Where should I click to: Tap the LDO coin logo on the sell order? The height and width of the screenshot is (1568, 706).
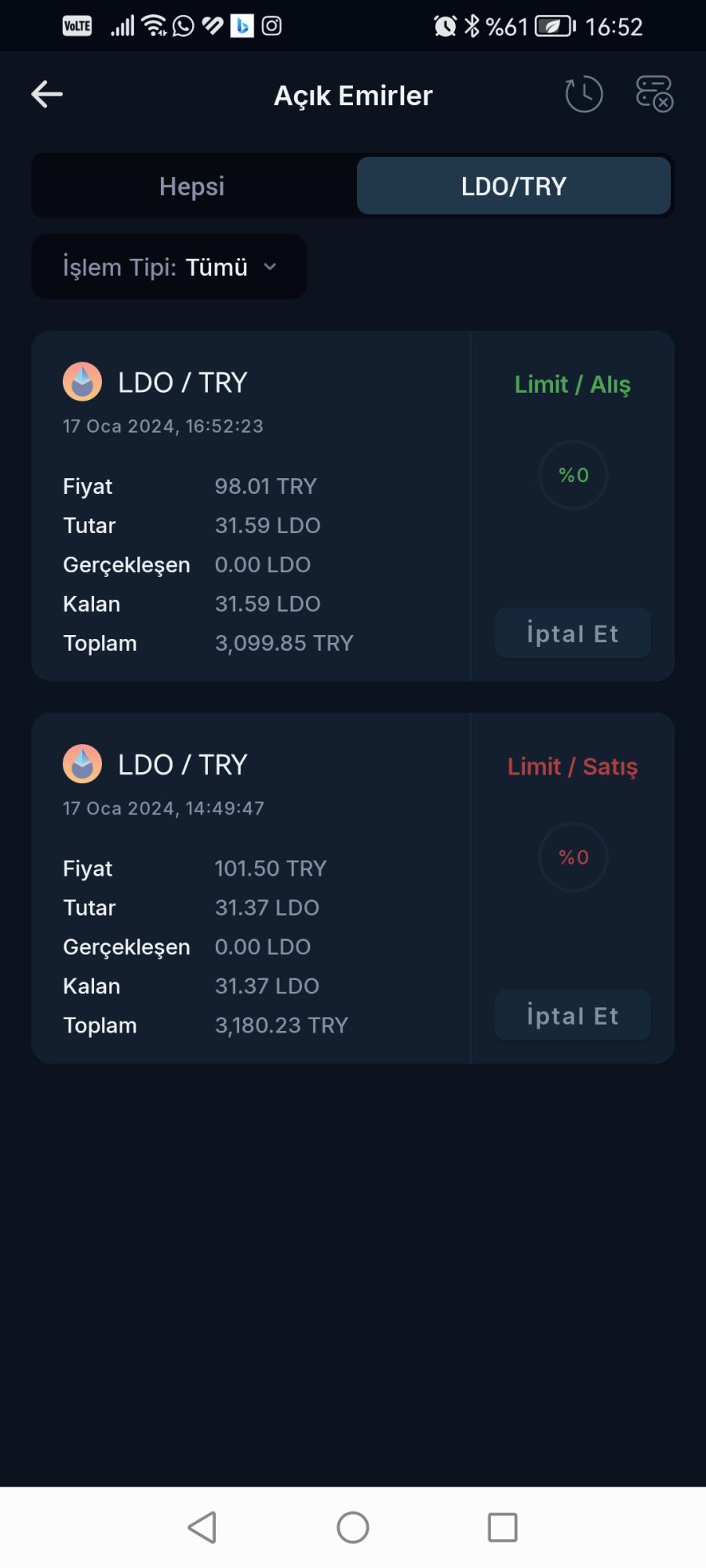82,764
